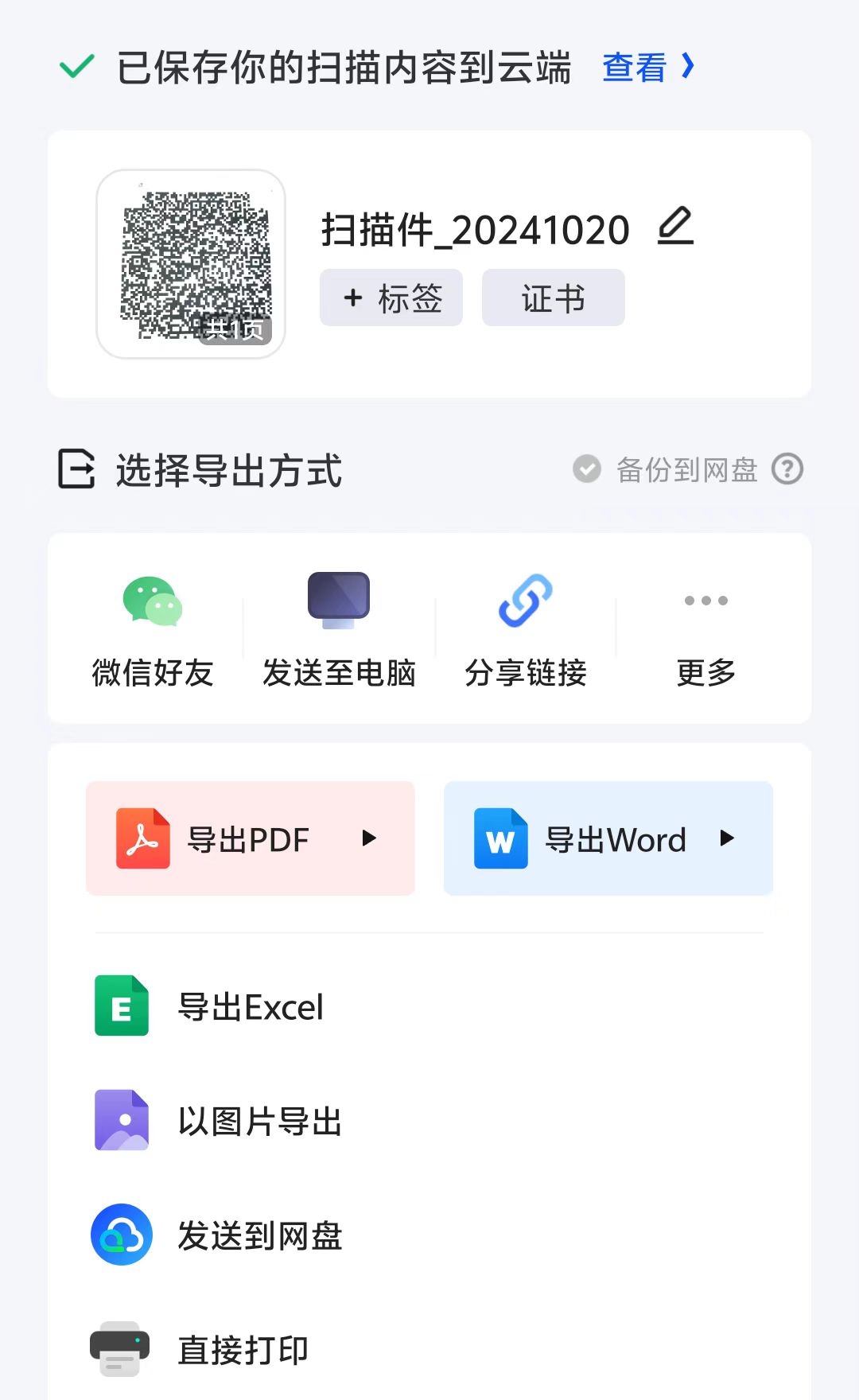Open the scanned document thumbnail
The image size is (859, 1400).
point(191,264)
